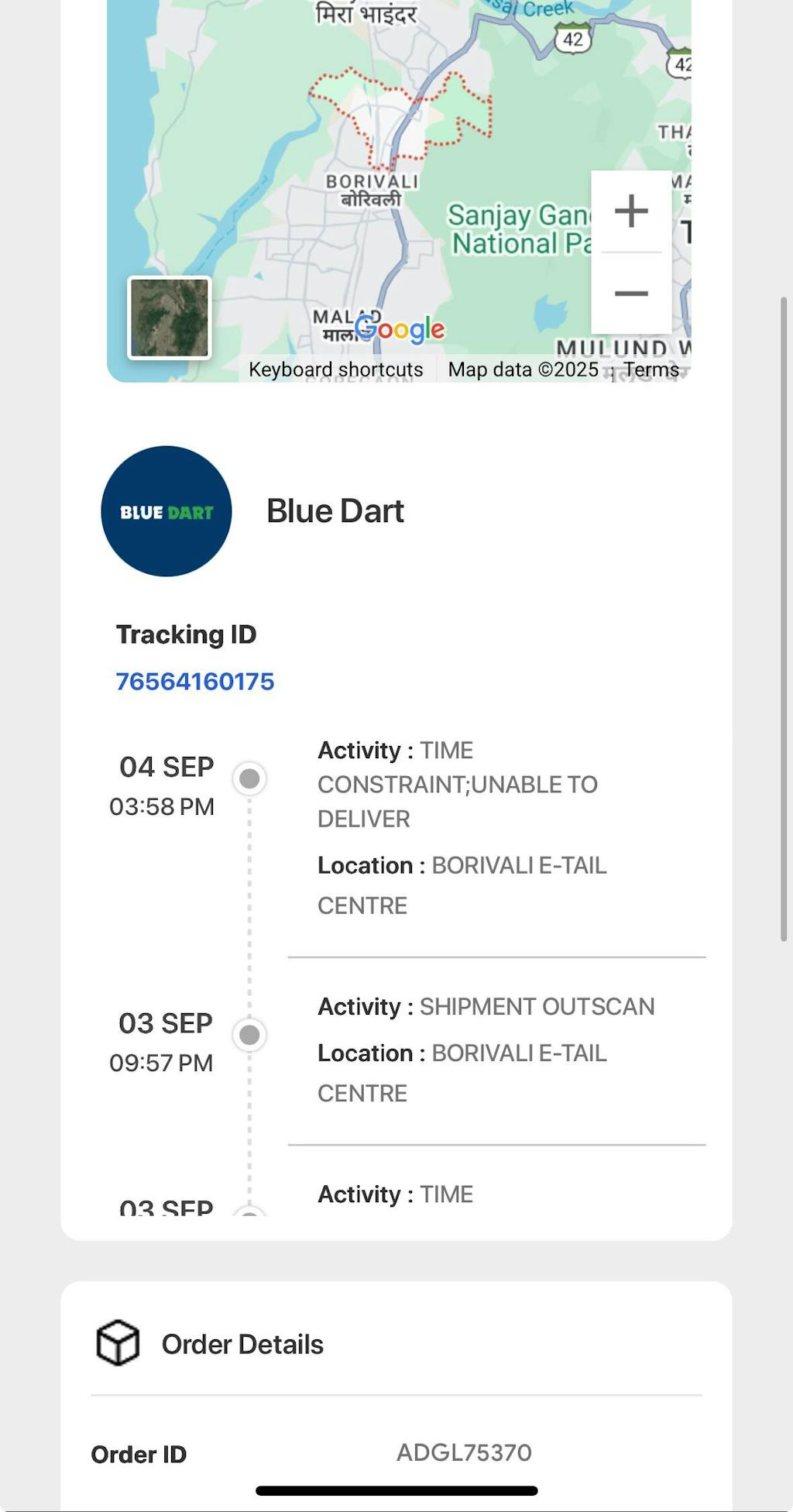Open Google logo link on map
The image size is (793, 1512).
point(400,330)
